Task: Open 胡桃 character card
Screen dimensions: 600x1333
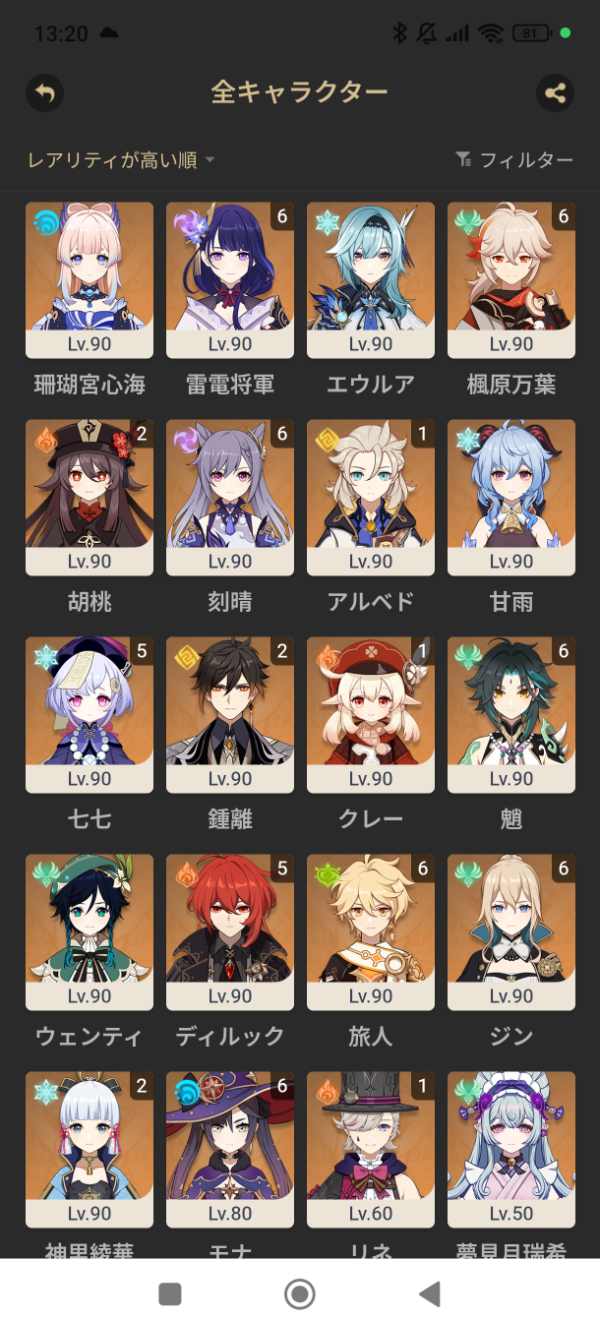Action: tap(89, 497)
